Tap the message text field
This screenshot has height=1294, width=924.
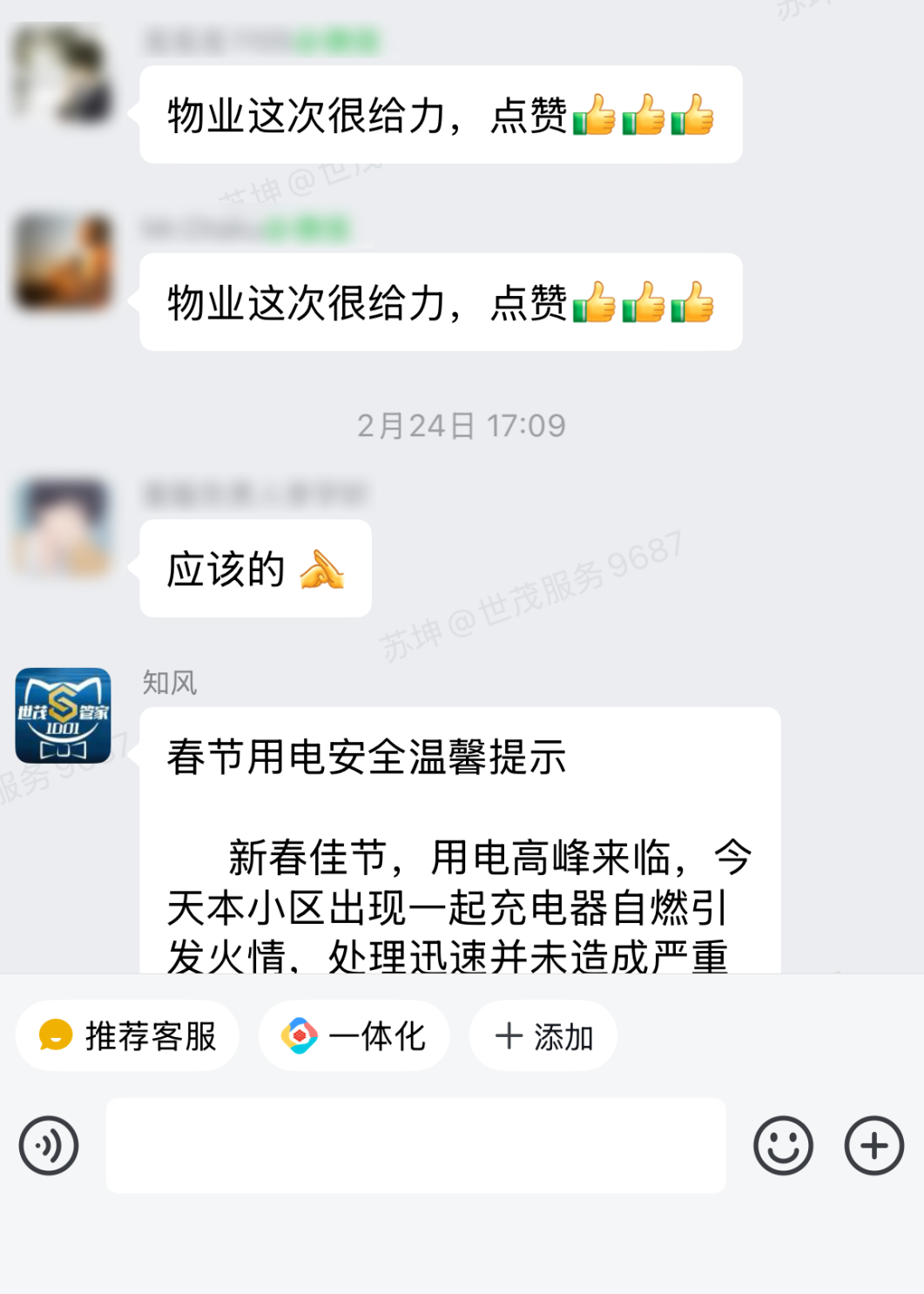[415, 1145]
